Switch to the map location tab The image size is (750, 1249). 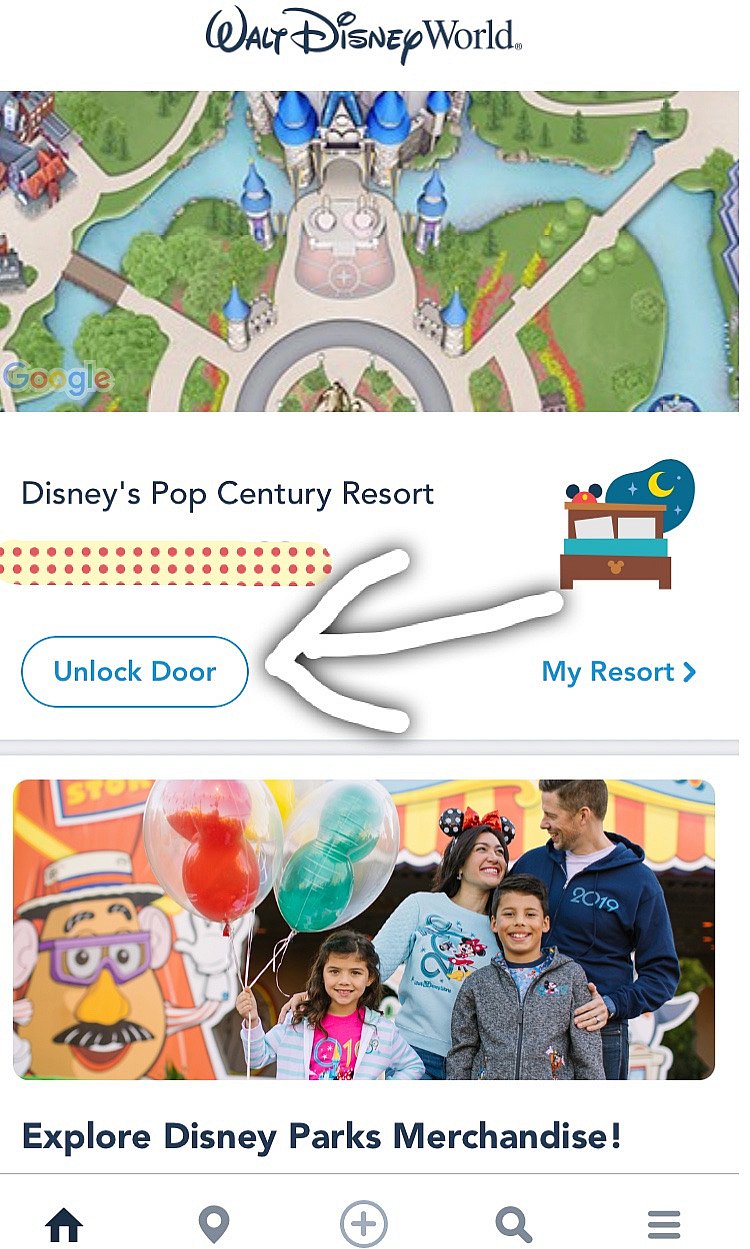tap(214, 1223)
